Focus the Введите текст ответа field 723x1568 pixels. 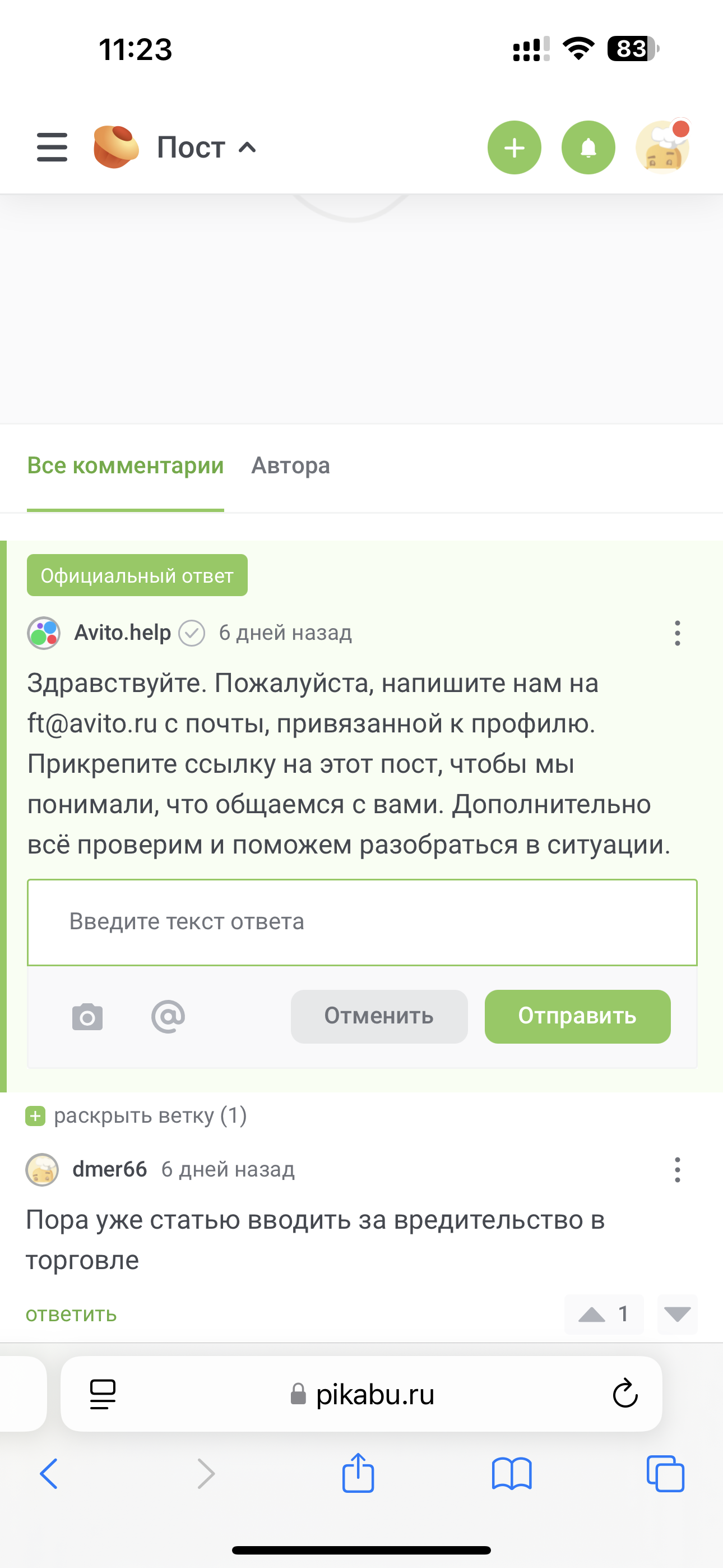[362, 922]
